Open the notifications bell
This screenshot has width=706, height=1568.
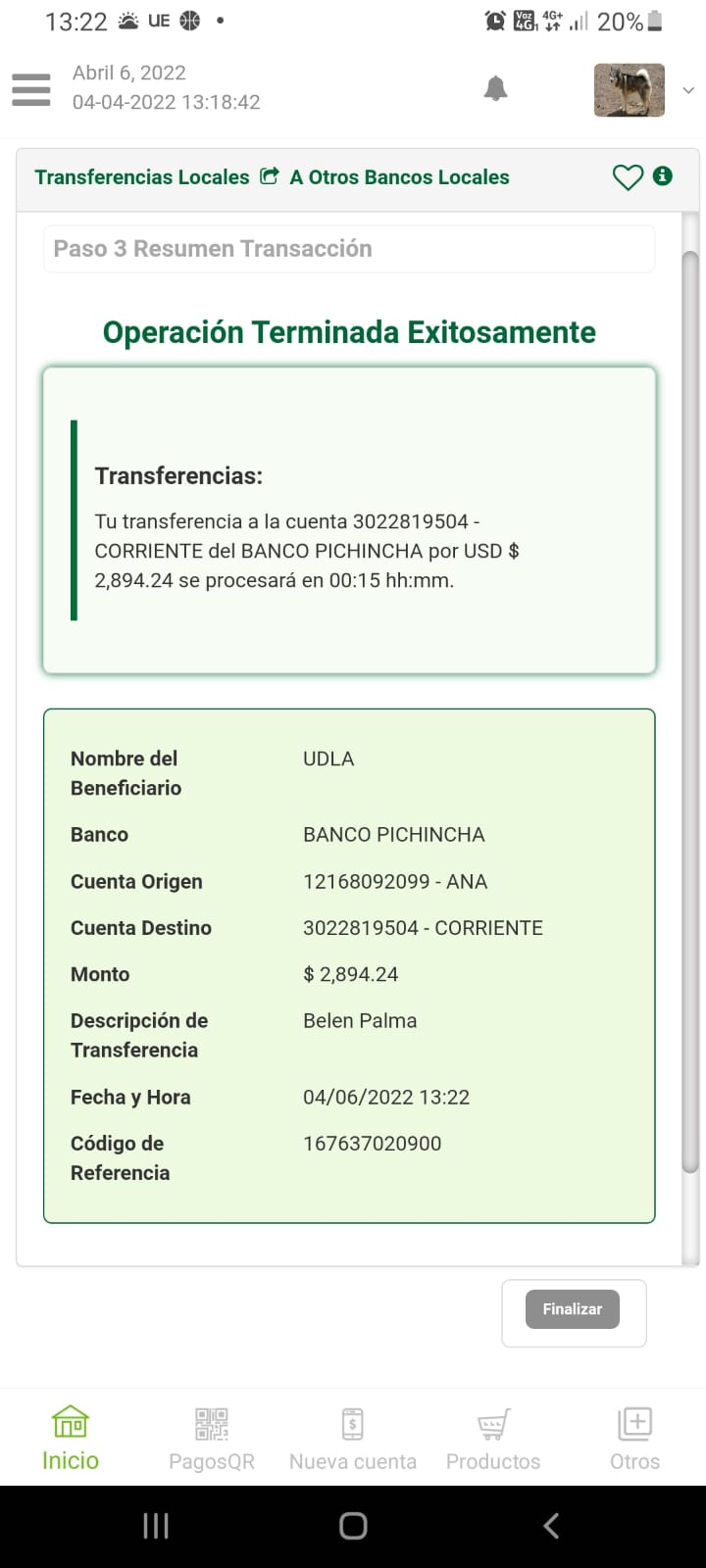pyautogui.click(x=496, y=89)
